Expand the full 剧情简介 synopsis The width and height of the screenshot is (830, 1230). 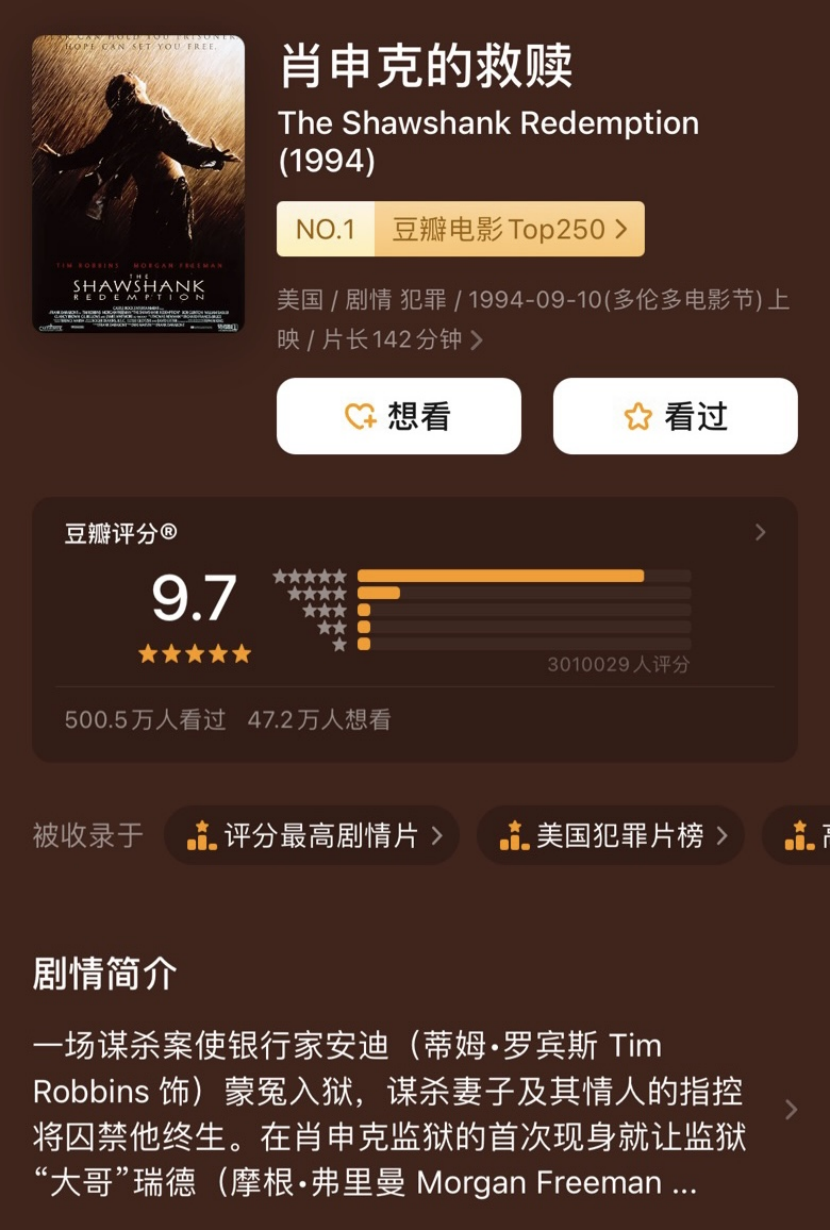click(x=791, y=1109)
